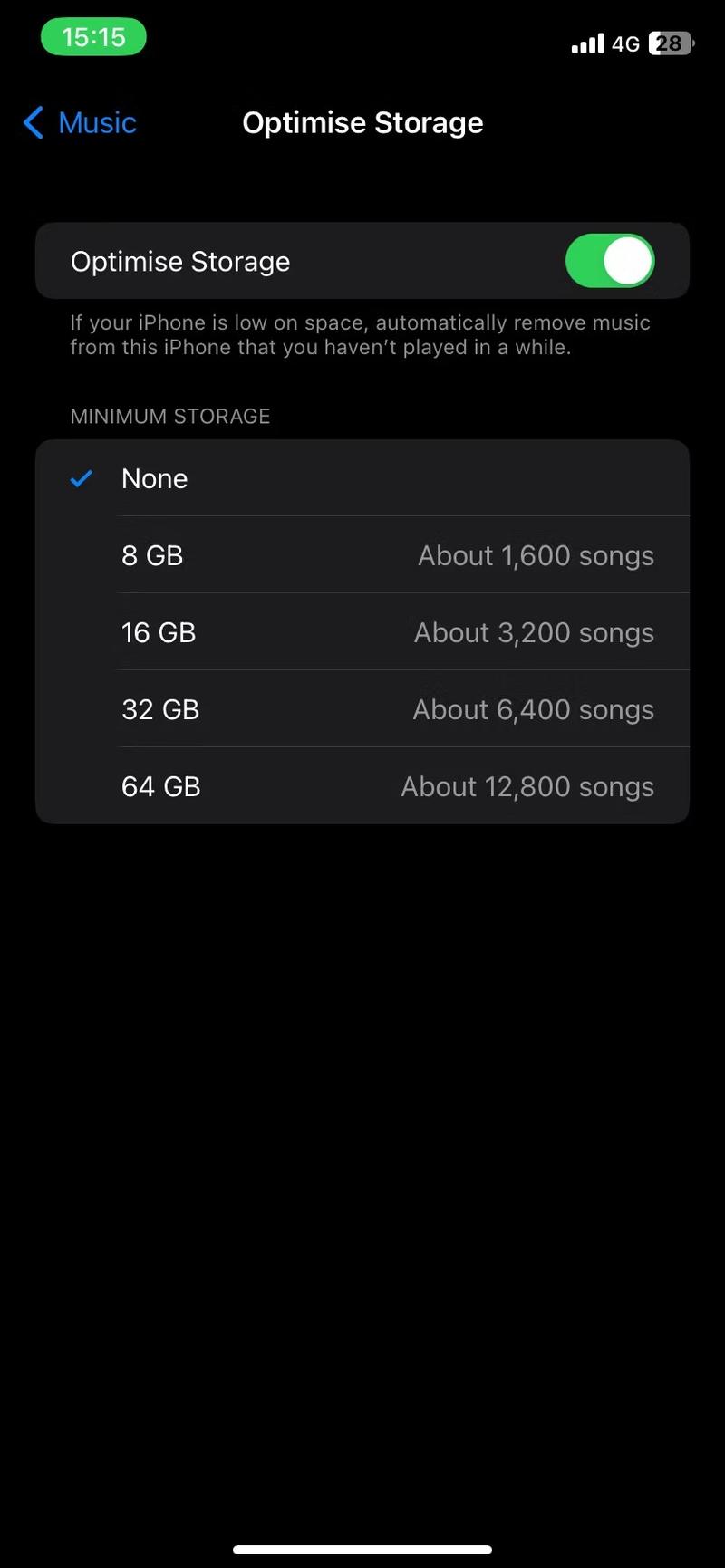
Task: Go back to Music settings
Action: click(80, 122)
